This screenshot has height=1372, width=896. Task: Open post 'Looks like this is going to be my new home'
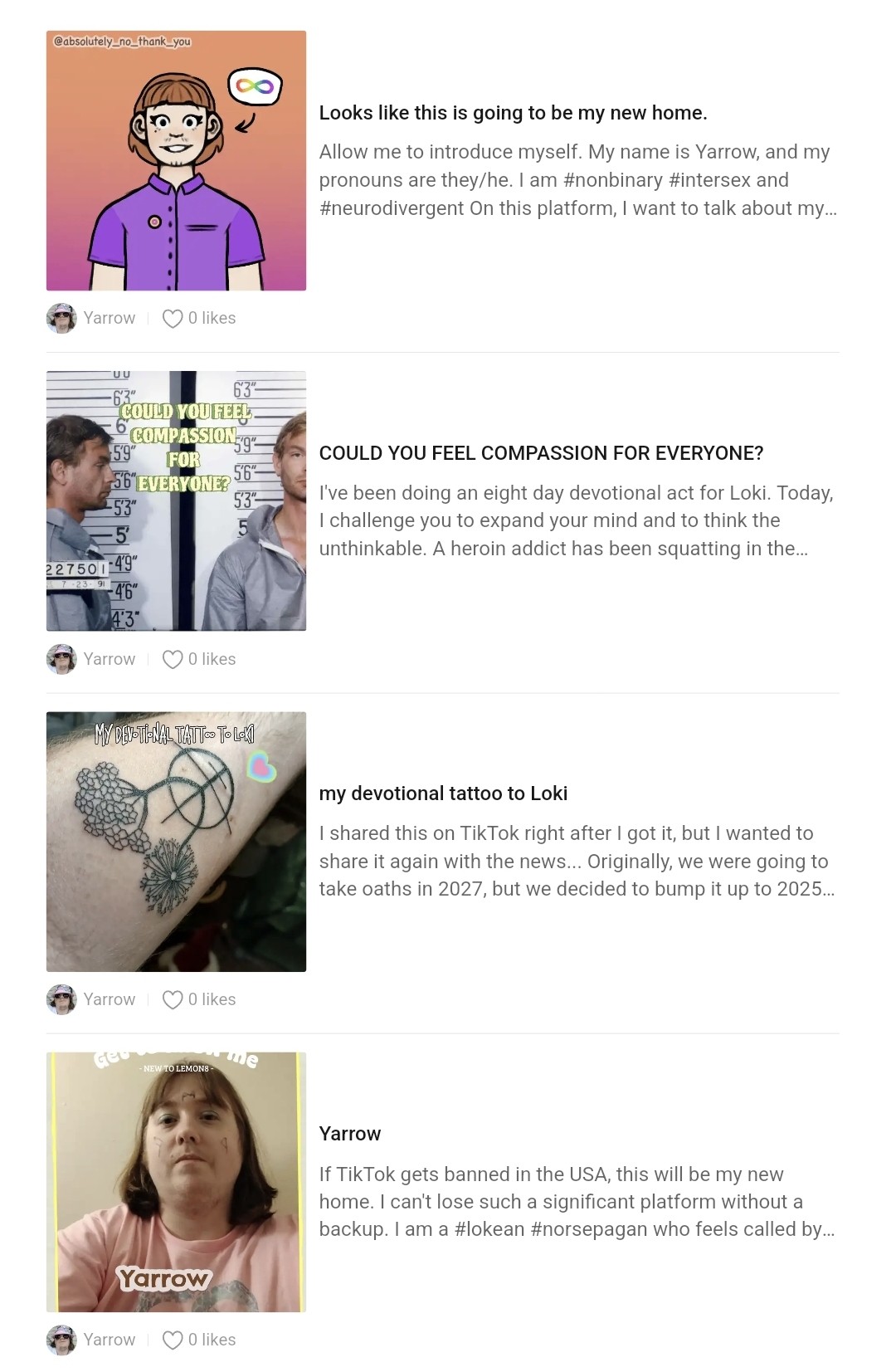[513, 113]
